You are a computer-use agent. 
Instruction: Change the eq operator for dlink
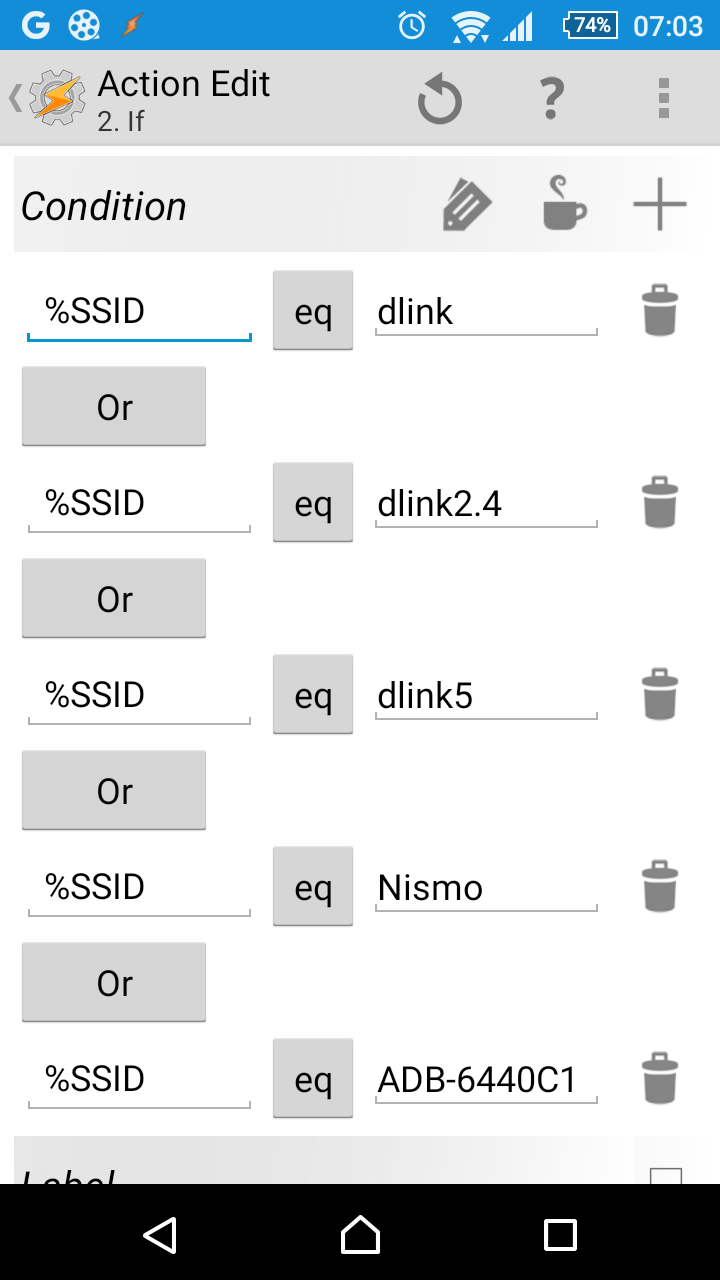tap(313, 311)
